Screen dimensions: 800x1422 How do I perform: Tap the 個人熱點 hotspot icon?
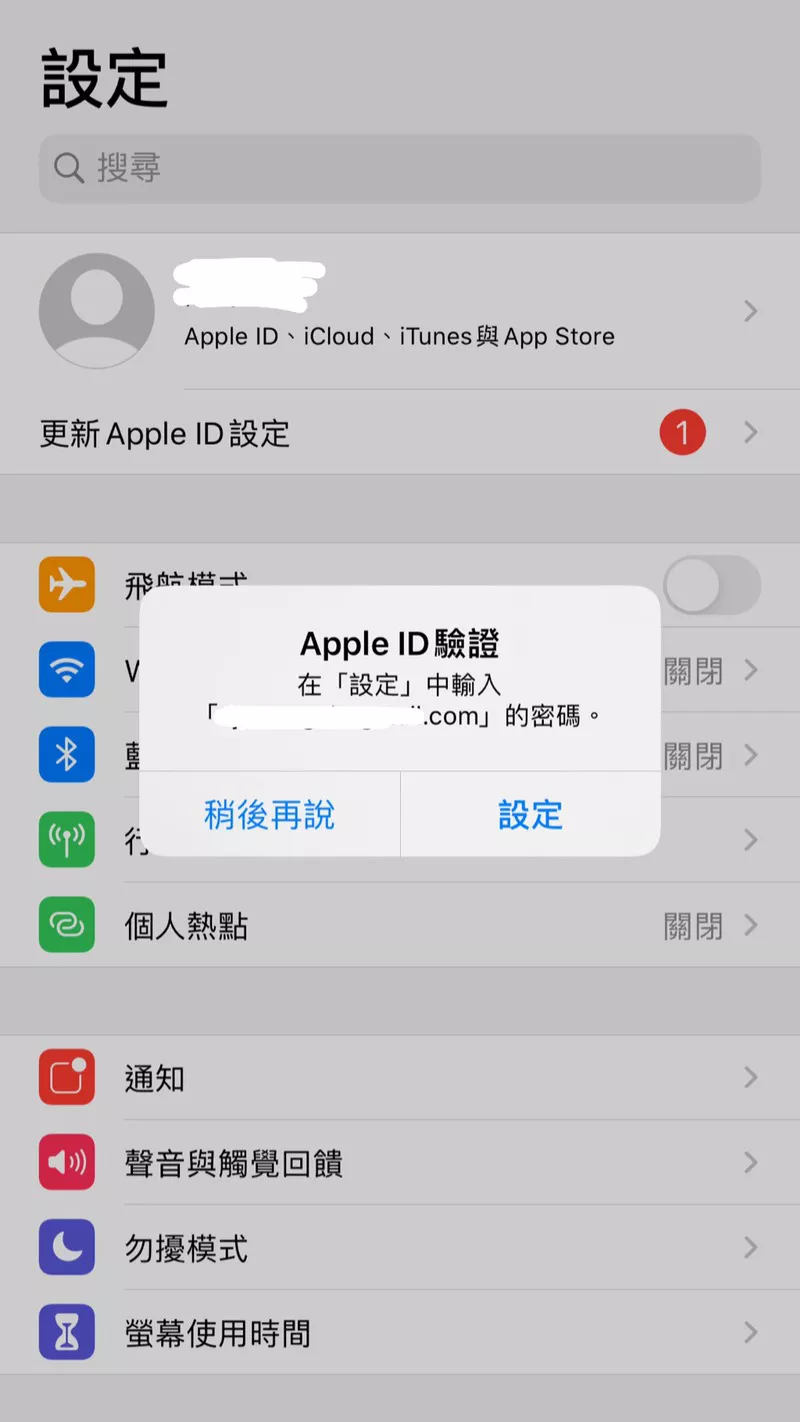66,926
